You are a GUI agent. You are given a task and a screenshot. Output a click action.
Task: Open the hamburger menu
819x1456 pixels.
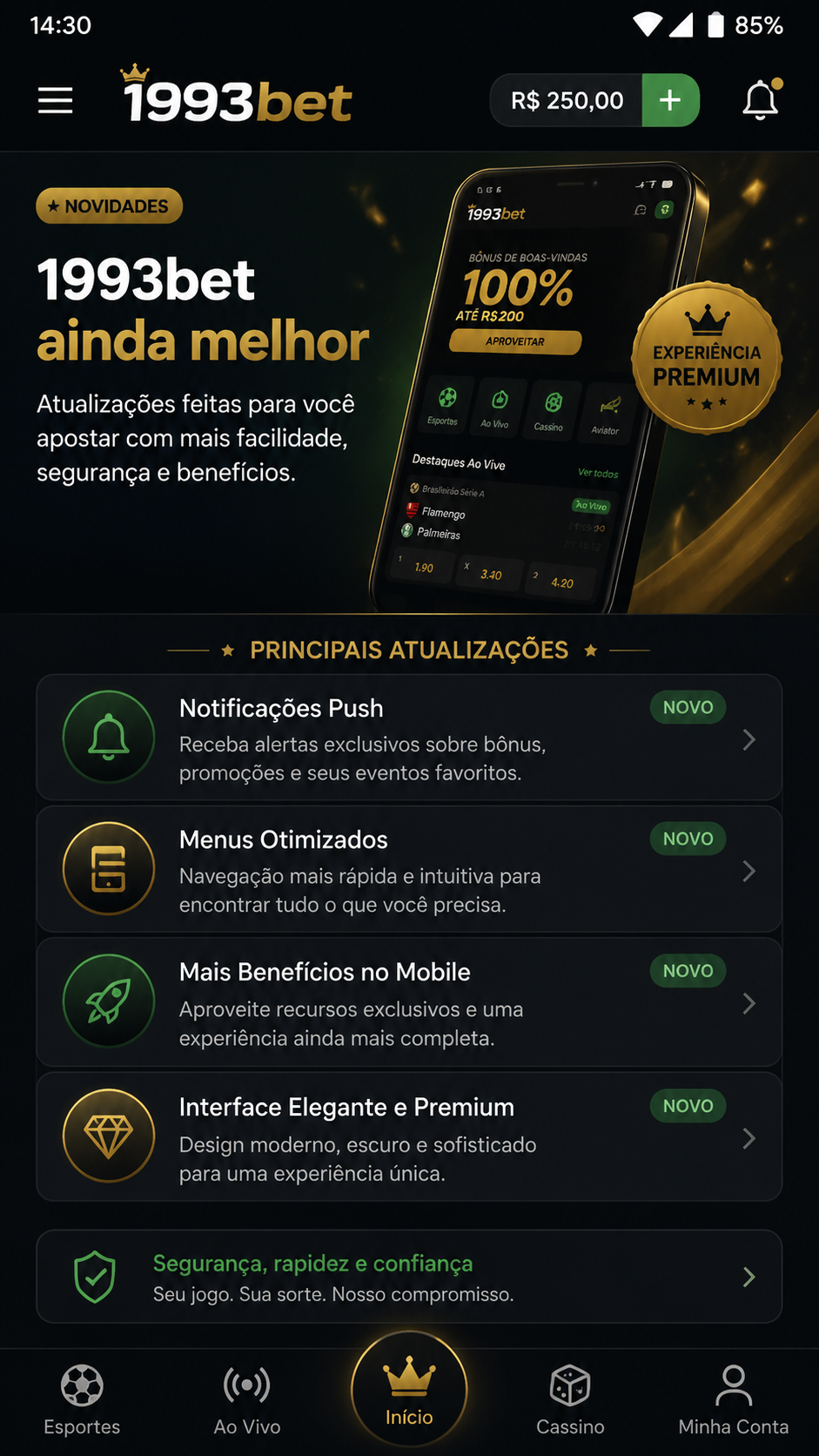click(55, 101)
